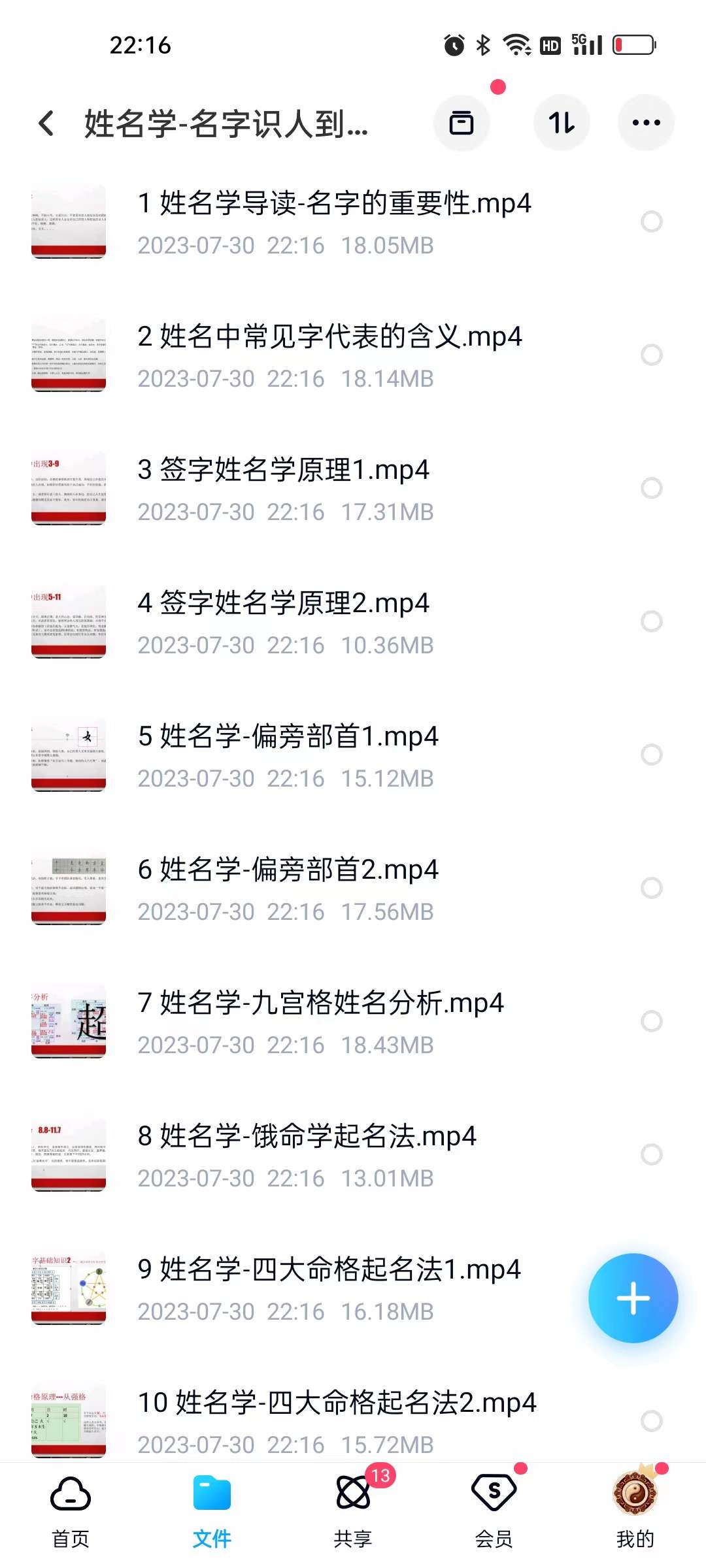Open 9 姓名学-四大命格起名法1.mp4
The image size is (706, 1568).
click(x=329, y=1288)
